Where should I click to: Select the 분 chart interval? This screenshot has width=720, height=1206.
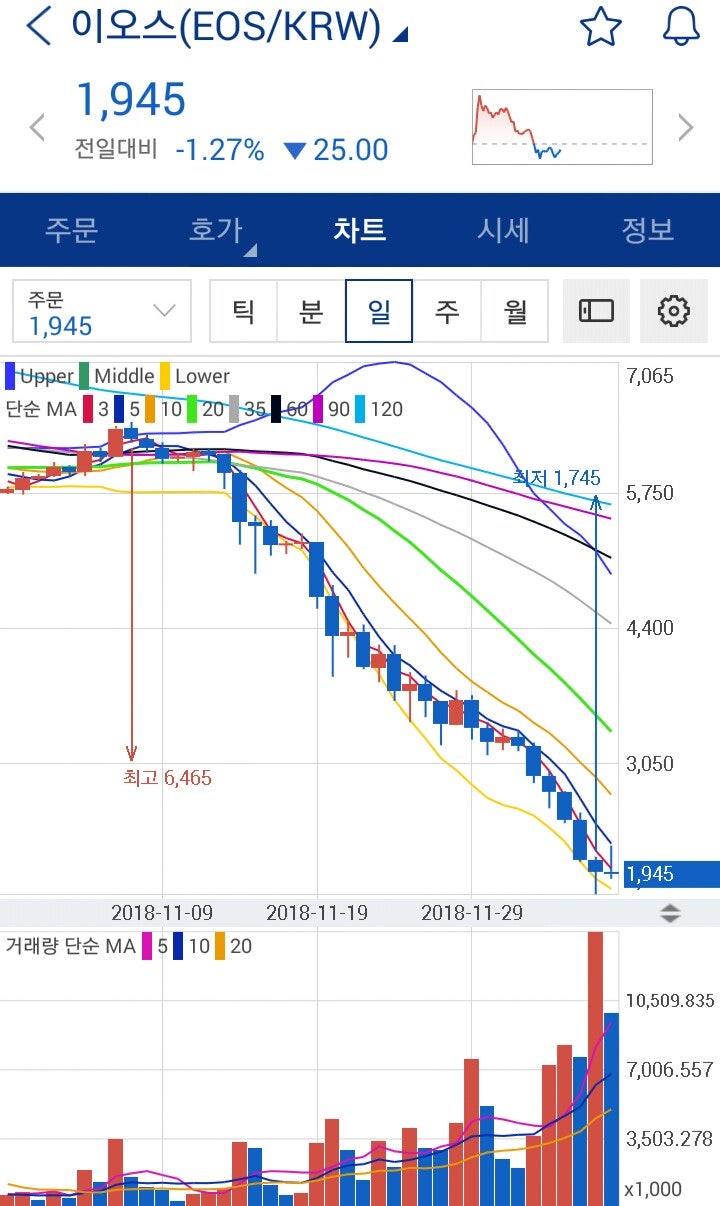311,312
